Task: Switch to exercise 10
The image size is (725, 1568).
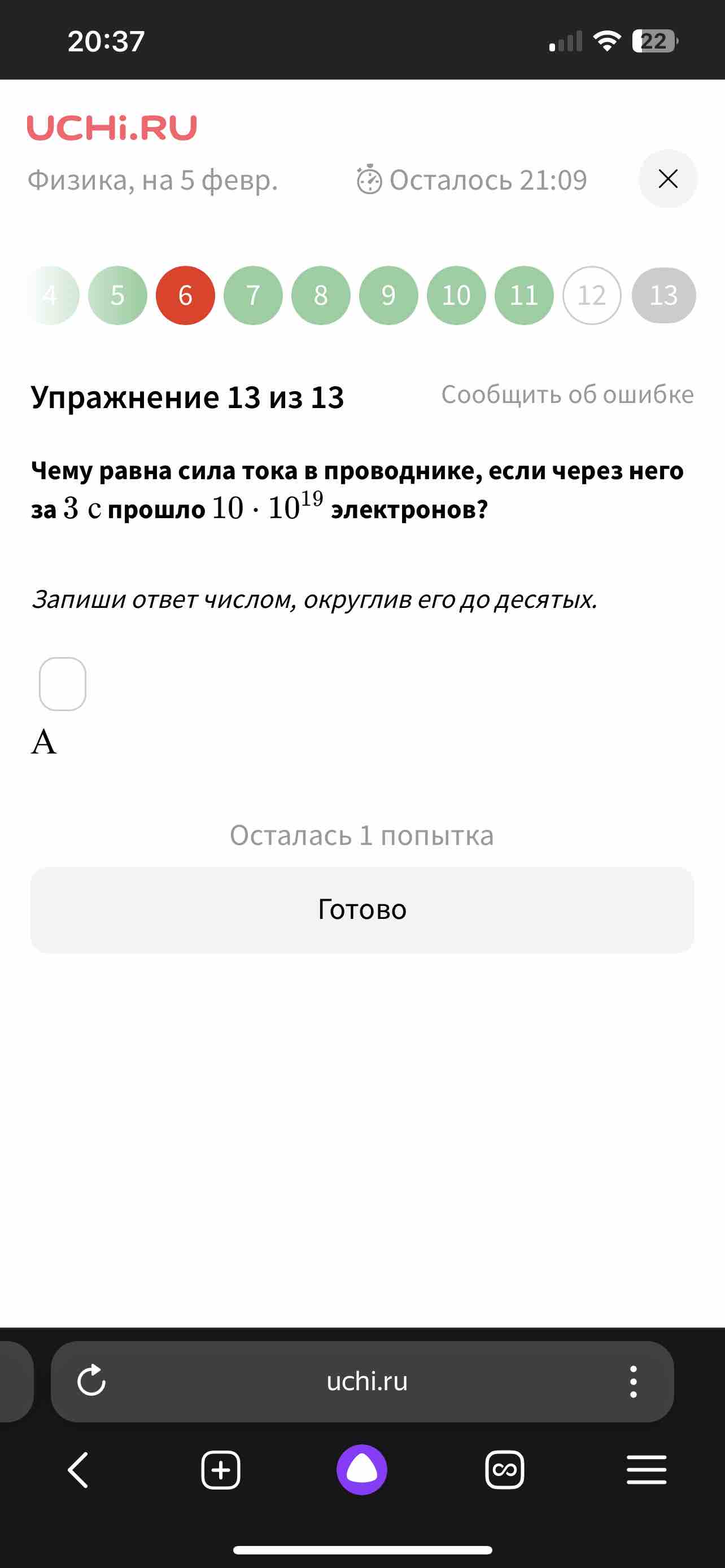Action: coord(457,295)
